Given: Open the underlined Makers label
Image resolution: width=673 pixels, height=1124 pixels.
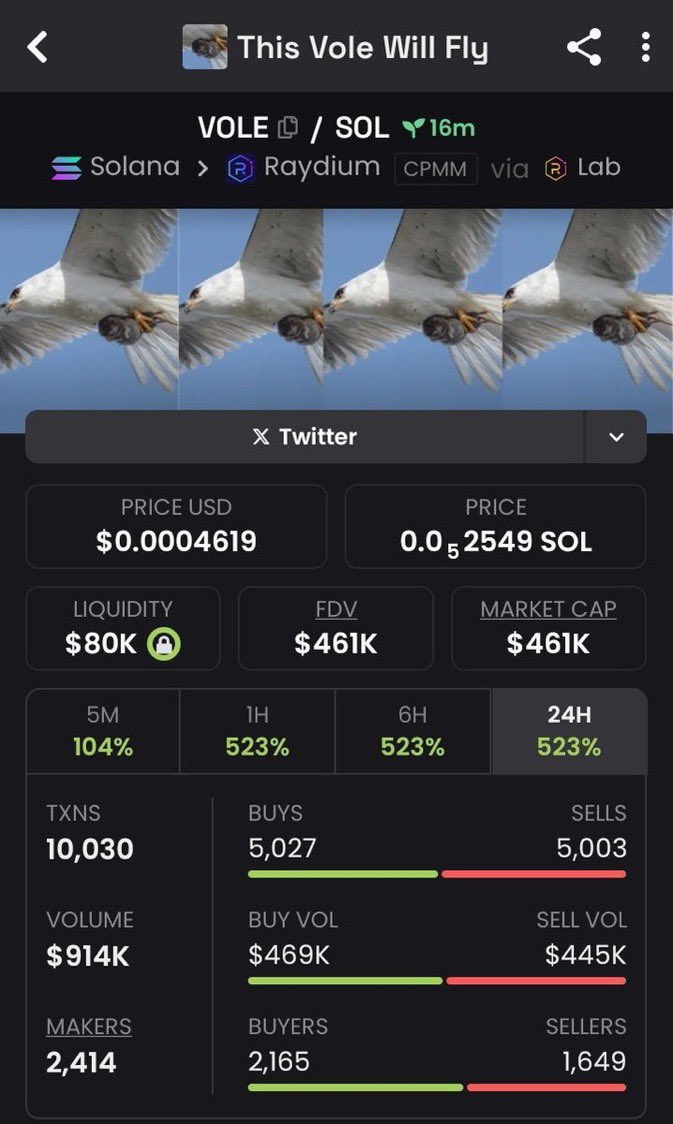Looking at the screenshot, I should point(89,1027).
